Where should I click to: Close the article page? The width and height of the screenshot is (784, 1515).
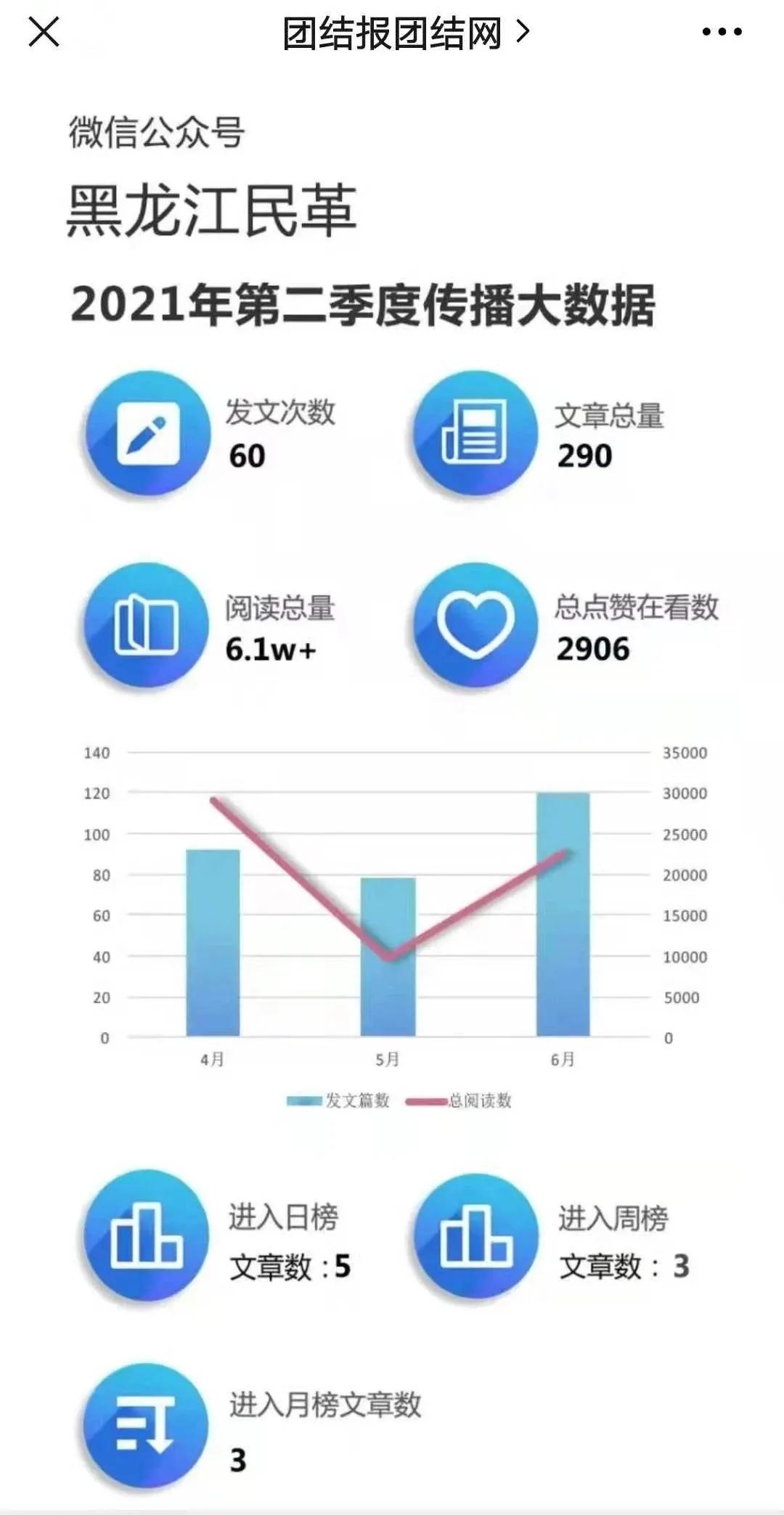(44, 33)
